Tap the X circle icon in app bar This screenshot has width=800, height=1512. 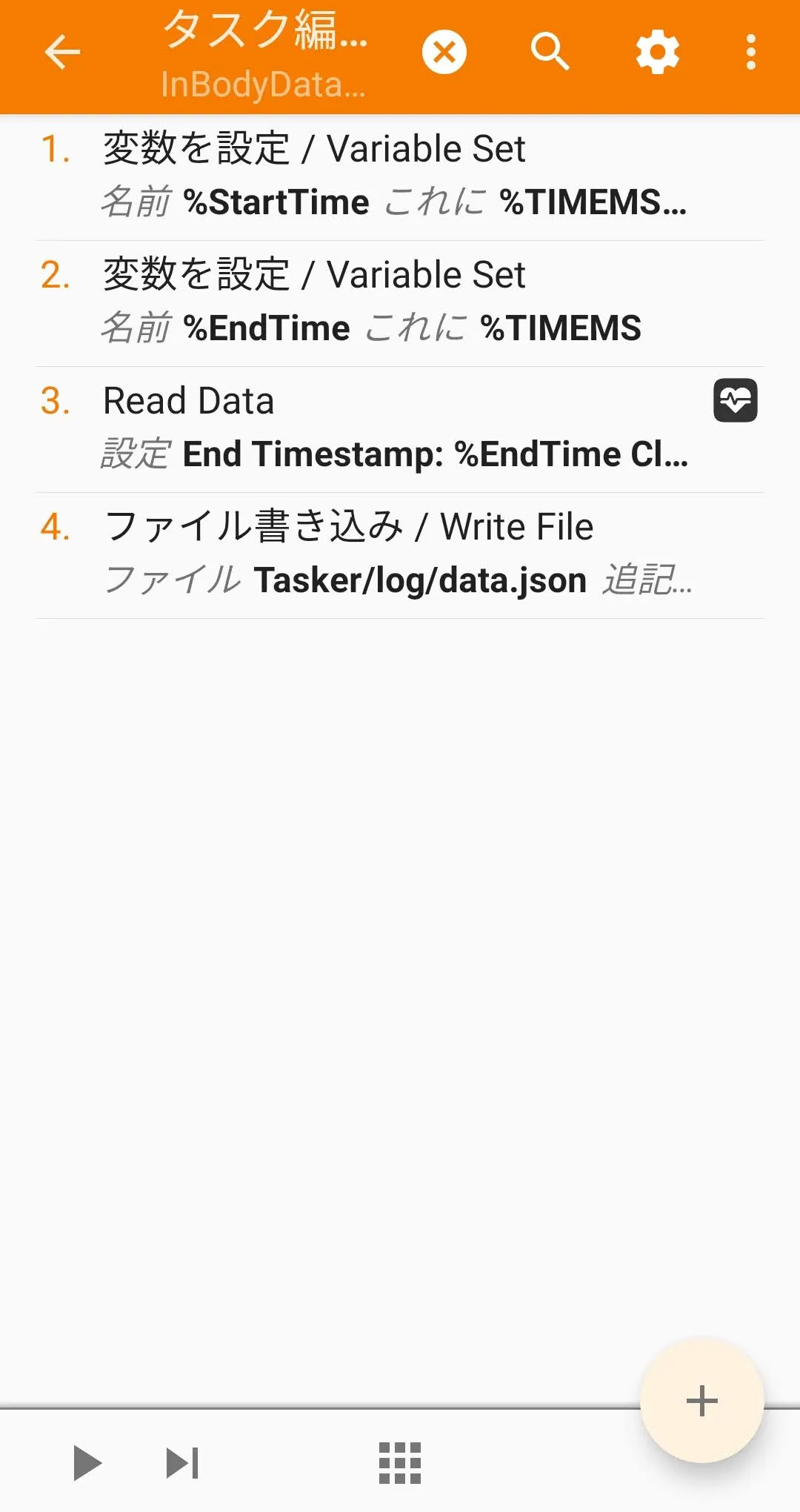click(x=444, y=53)
